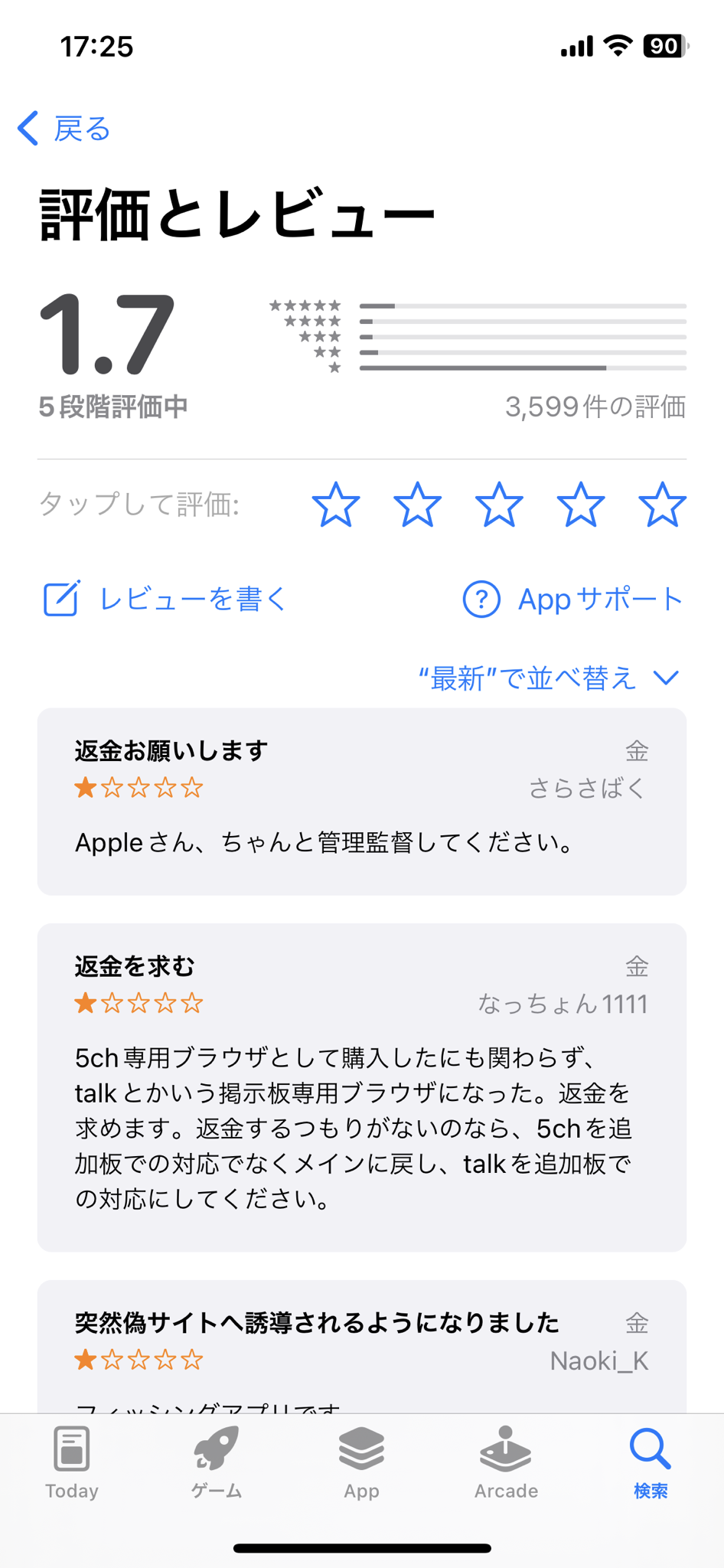Tap レビューを書く to write a review
Image resolution: width=724 pixels, height=1568 pixels.
[165, 599]
